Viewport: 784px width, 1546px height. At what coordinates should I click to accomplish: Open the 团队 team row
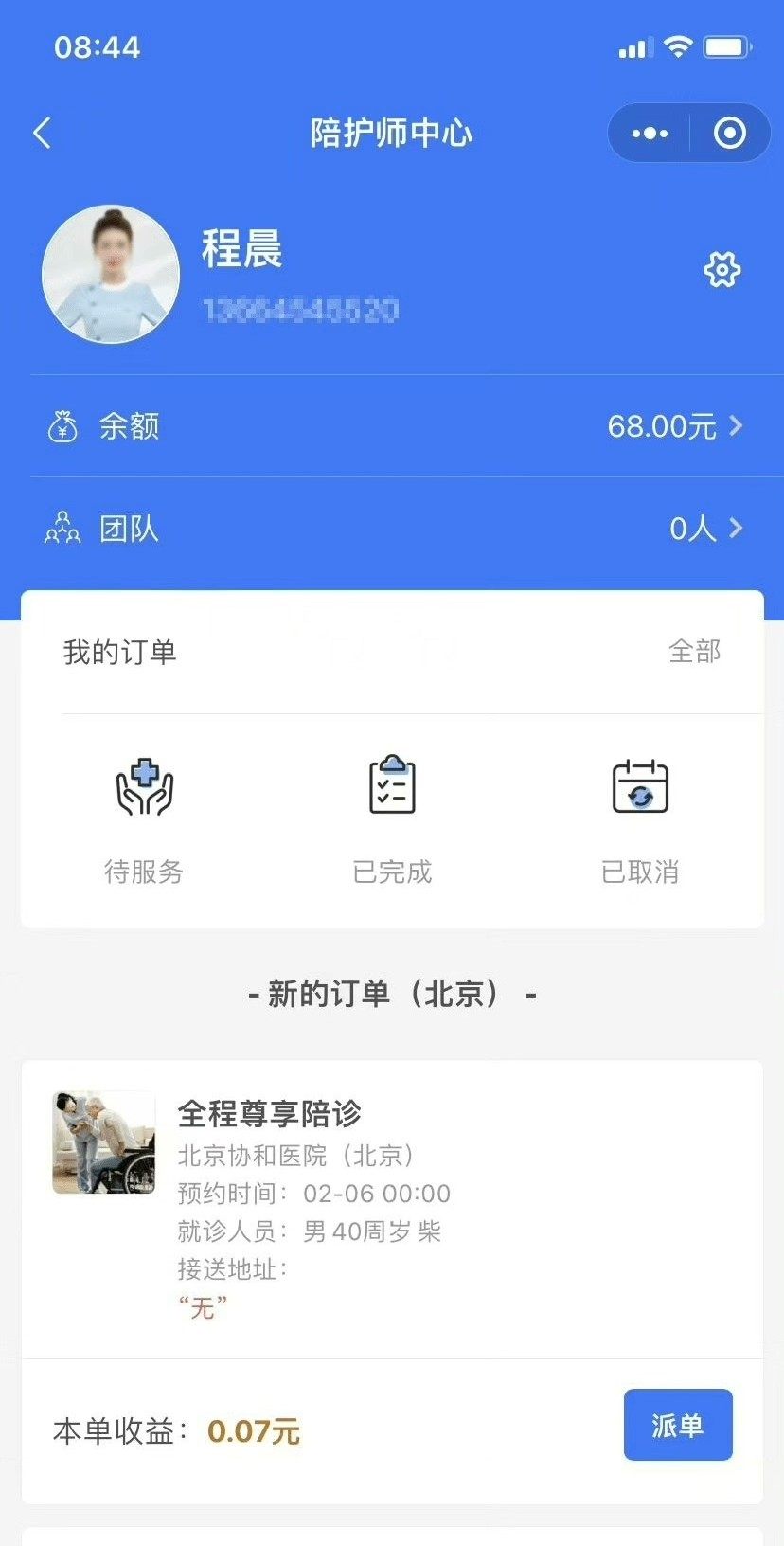pyautogui.click(x=392, y=528)
